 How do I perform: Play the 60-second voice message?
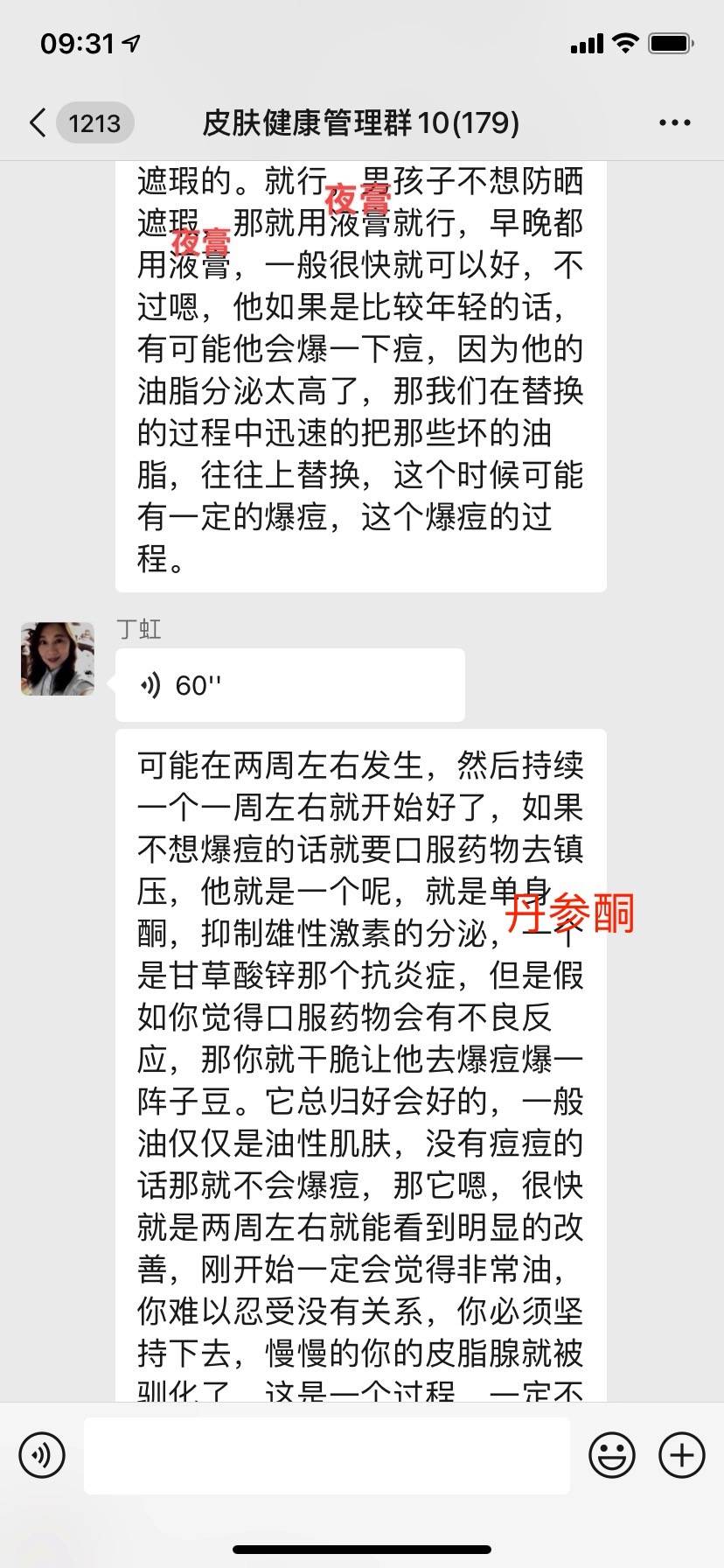point(289,685)
